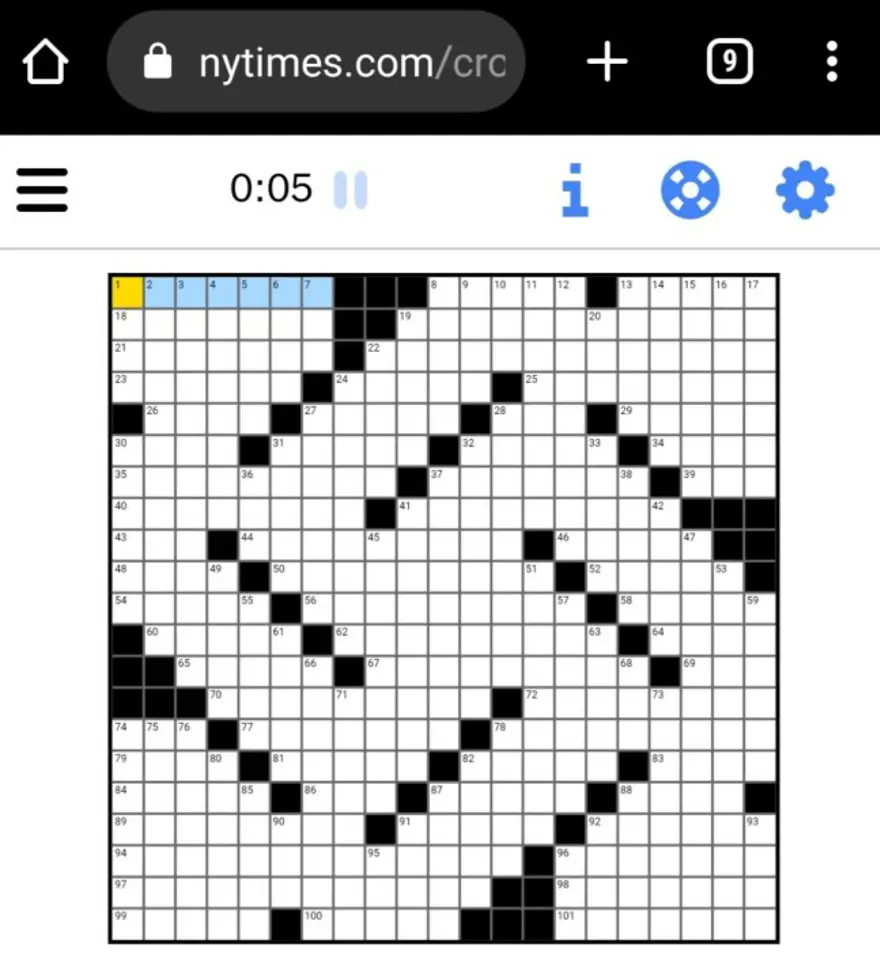Select crossword square numbered 60
Screen dimensions: 880x955
159,641
